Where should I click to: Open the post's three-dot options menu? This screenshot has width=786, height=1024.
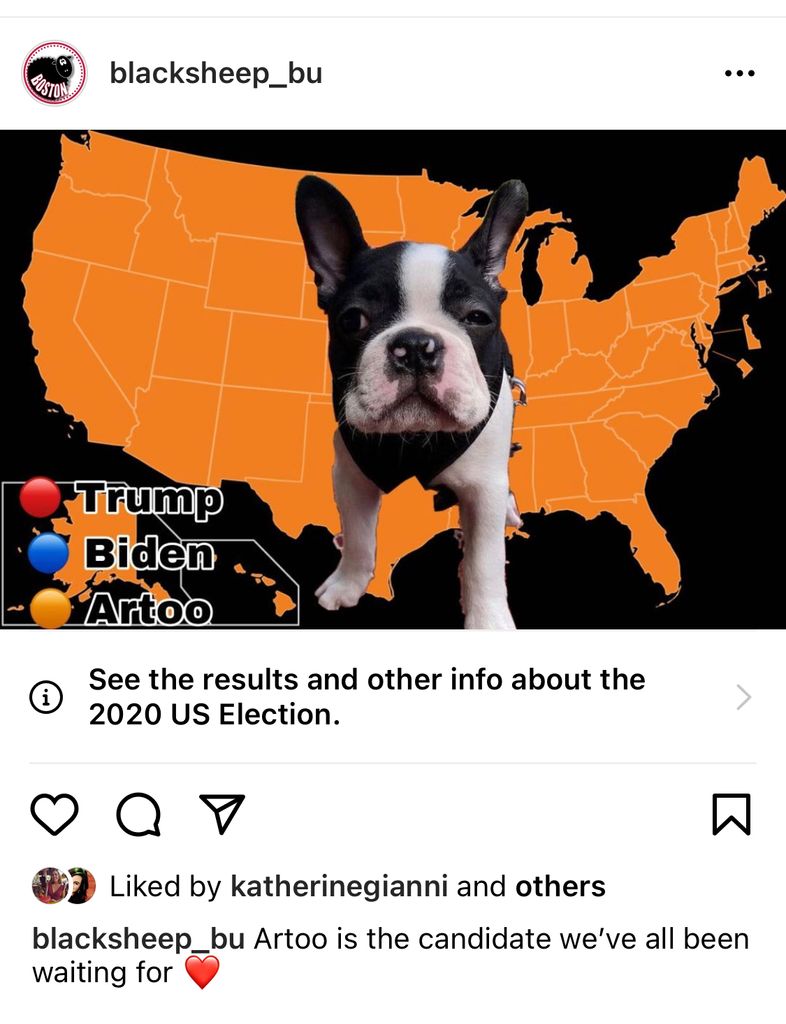(x=739, y=73)
